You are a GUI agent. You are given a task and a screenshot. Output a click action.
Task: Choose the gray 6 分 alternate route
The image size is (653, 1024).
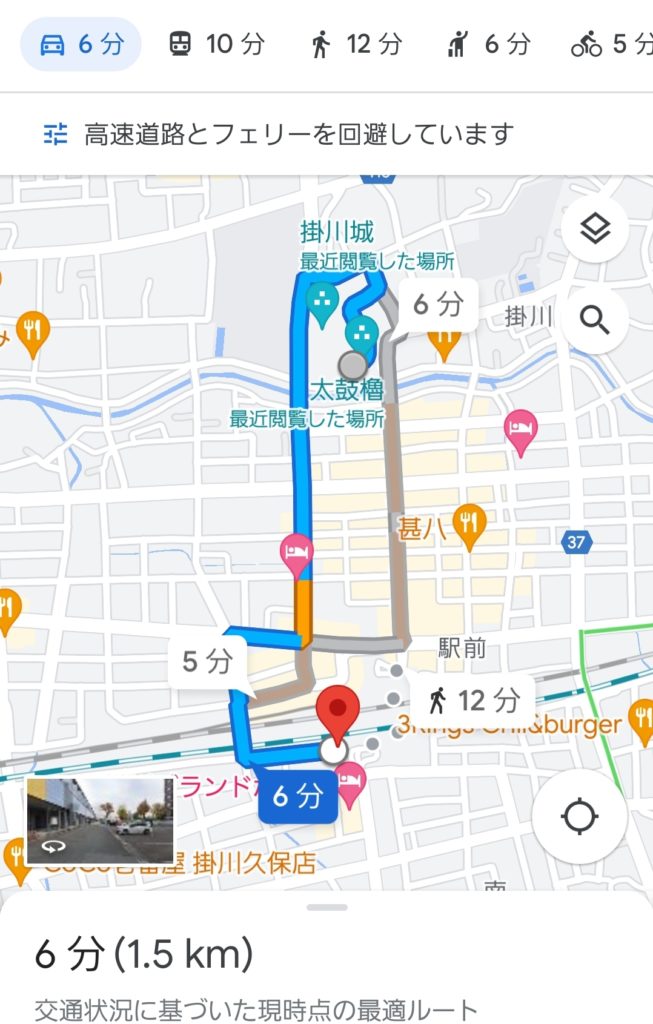(437, 303)
